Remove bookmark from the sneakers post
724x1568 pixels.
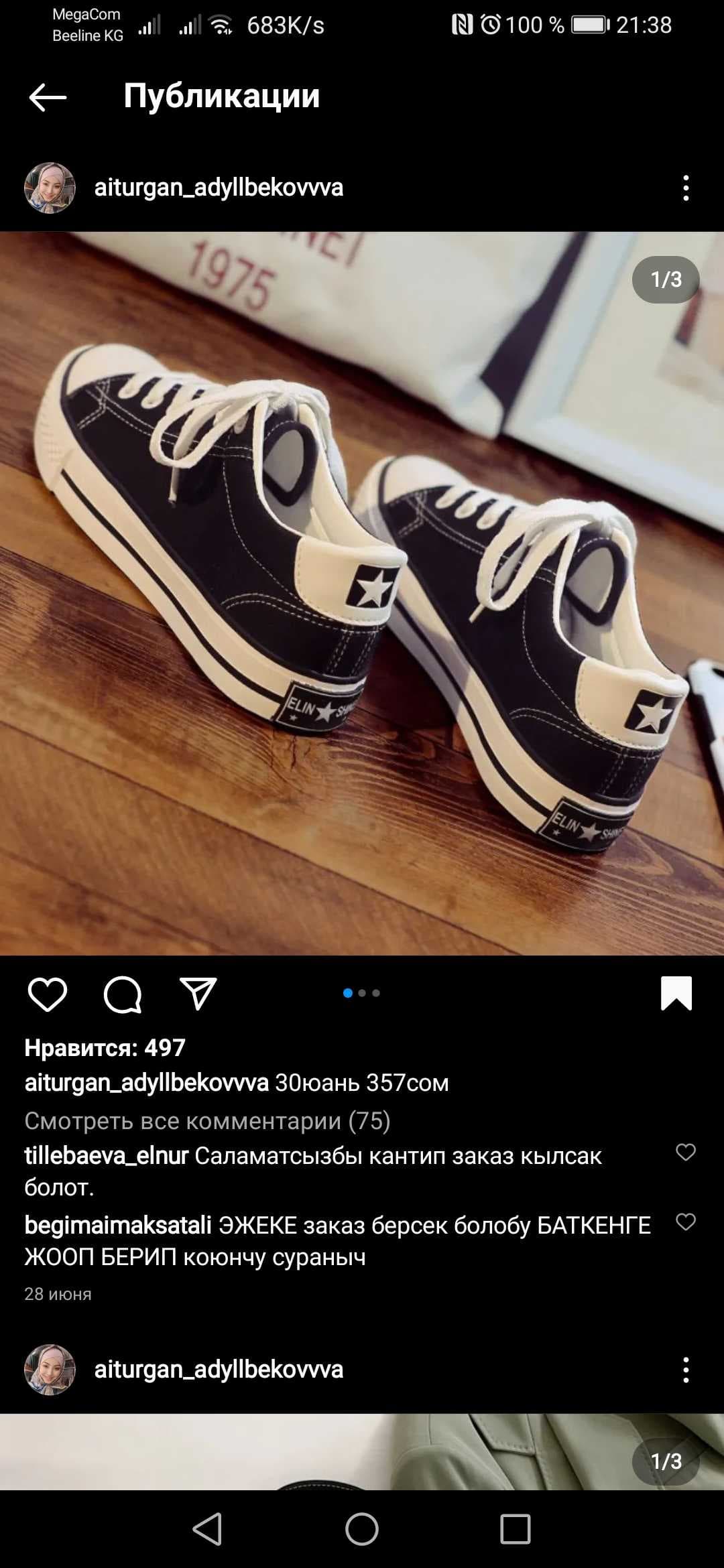676,993
